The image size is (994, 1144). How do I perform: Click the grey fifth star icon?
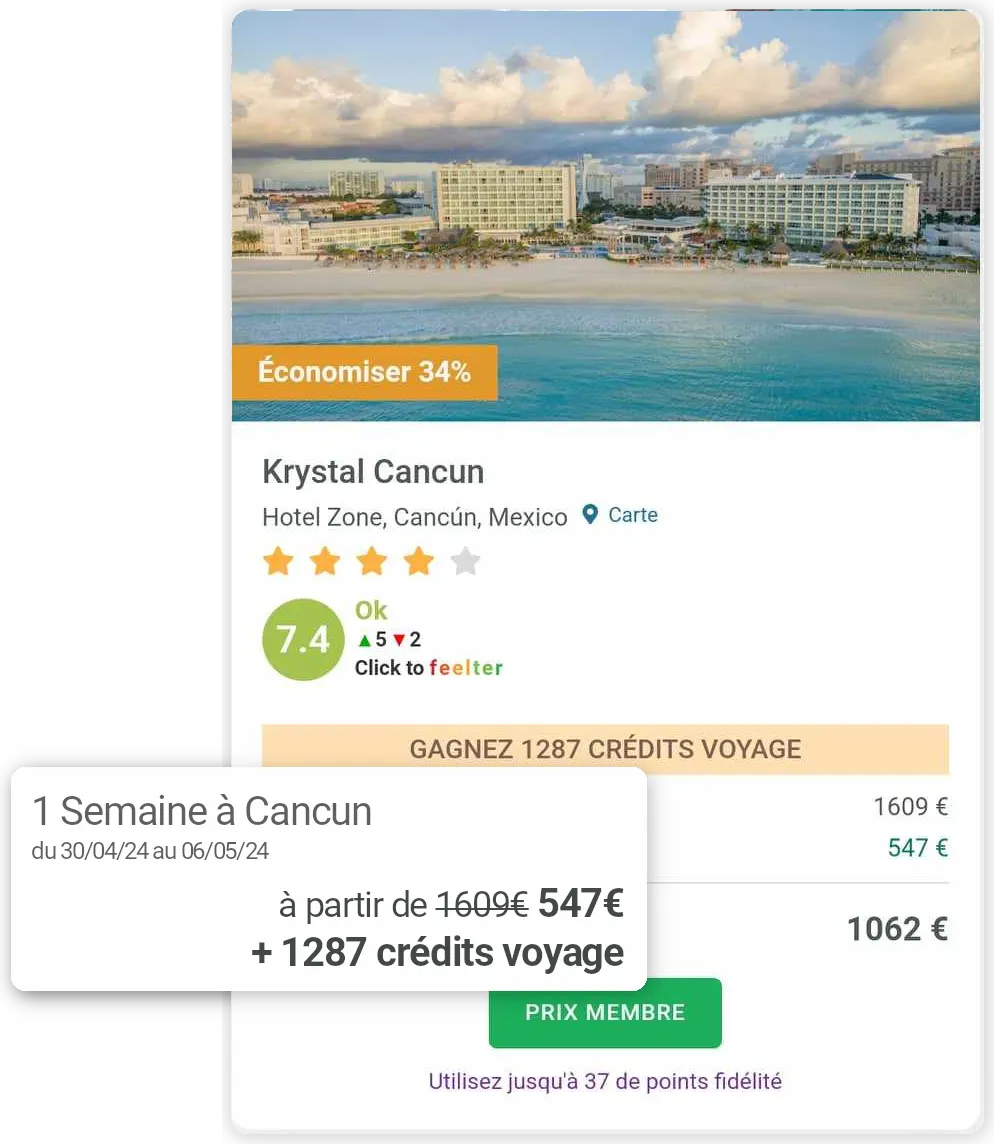[x=464, y=561]
